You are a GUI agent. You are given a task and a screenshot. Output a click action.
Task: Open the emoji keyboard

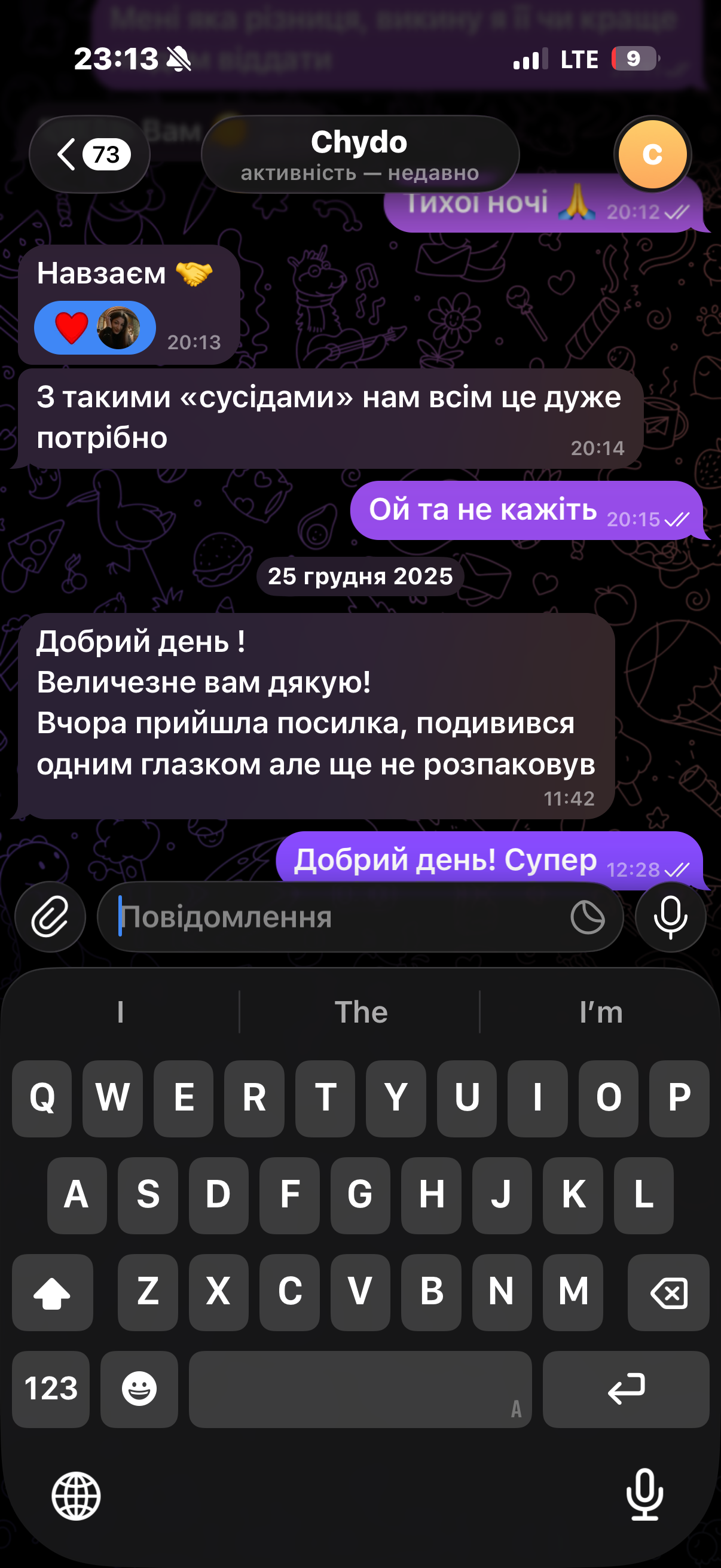click(139, 1389)
